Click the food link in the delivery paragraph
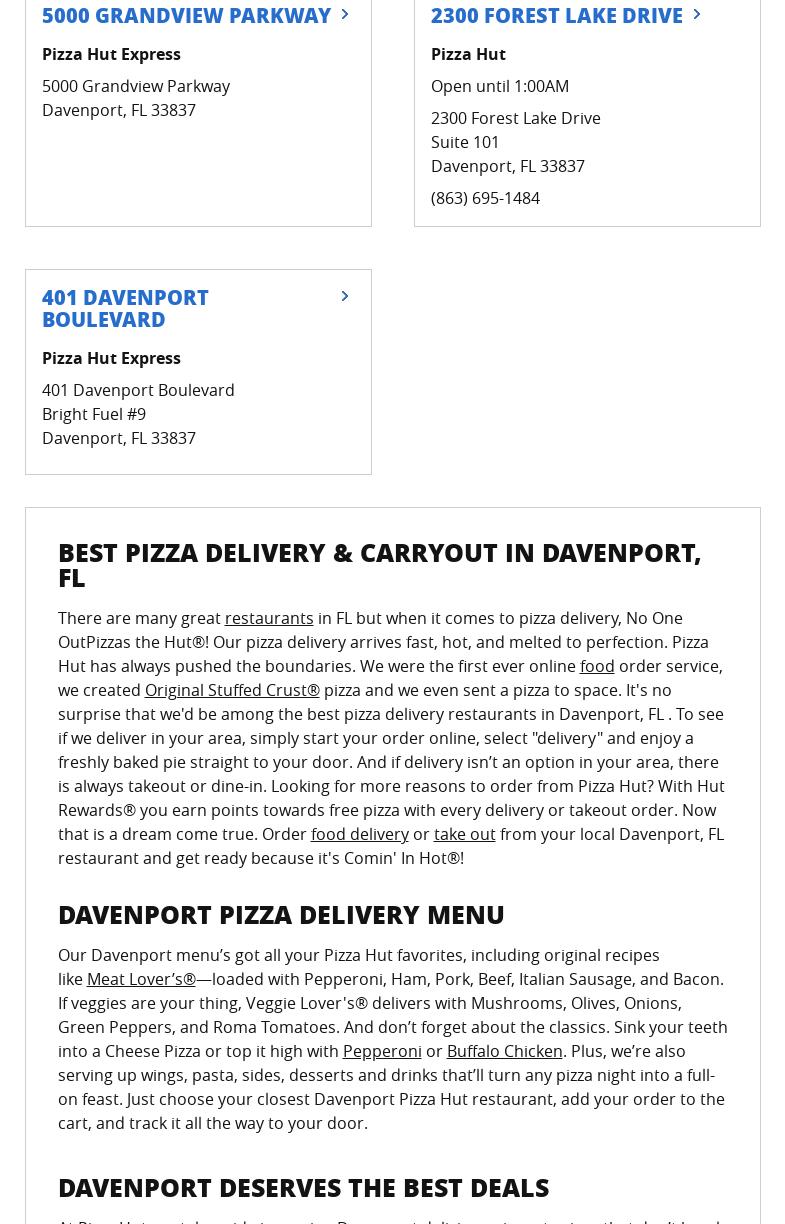This screenshot has width=785, height=1224. [x=597, y=666]
